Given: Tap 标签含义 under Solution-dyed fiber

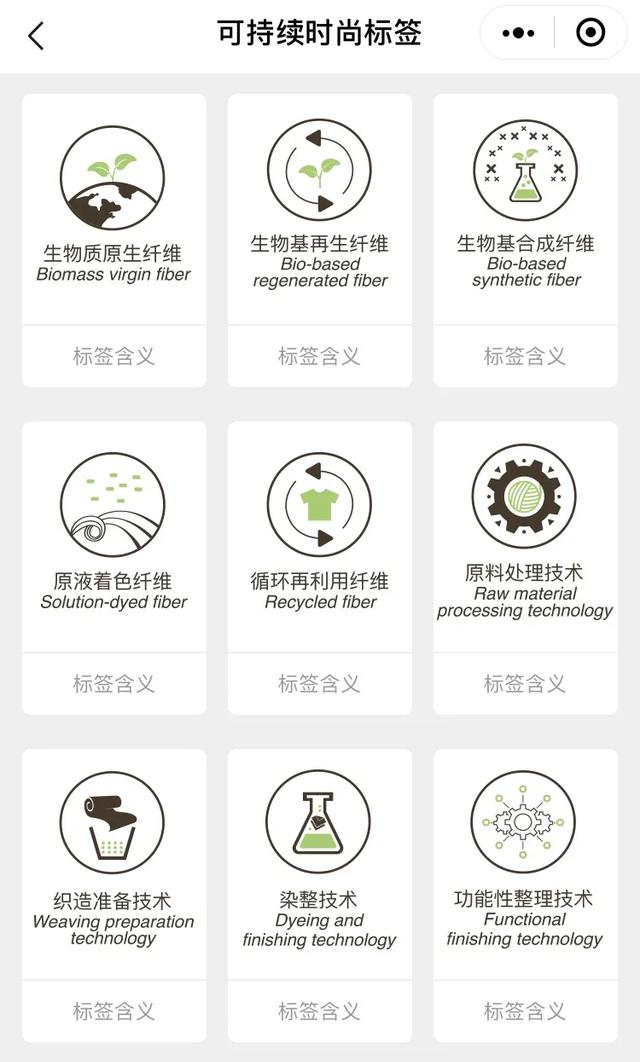Looking at the screenshot, I should [x=114, y=684].
